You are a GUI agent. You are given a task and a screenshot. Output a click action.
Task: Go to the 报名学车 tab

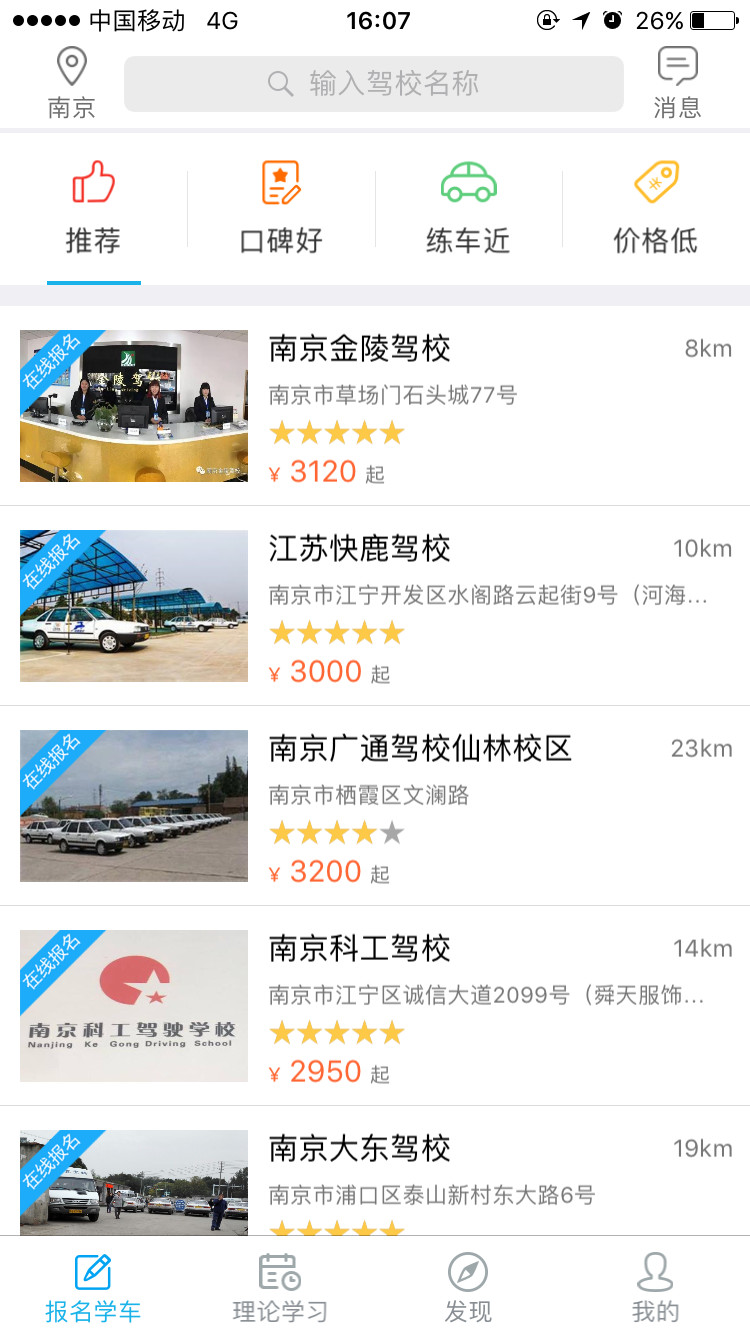[x=93, y=1287]
